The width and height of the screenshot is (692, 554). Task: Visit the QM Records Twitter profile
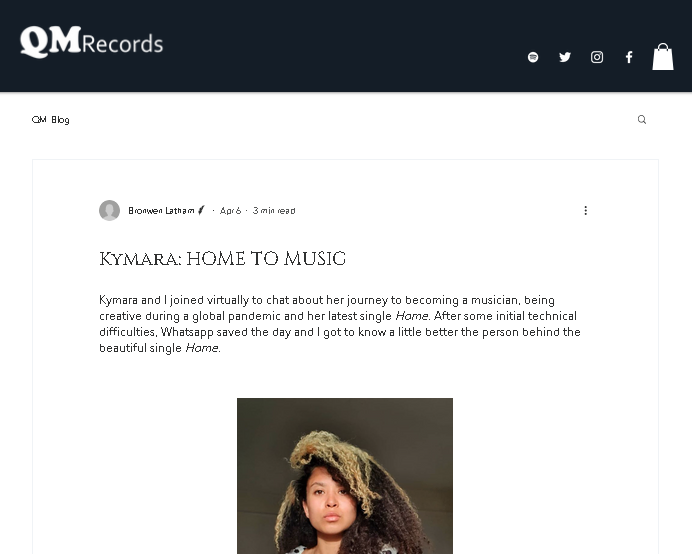coord(565,57)
